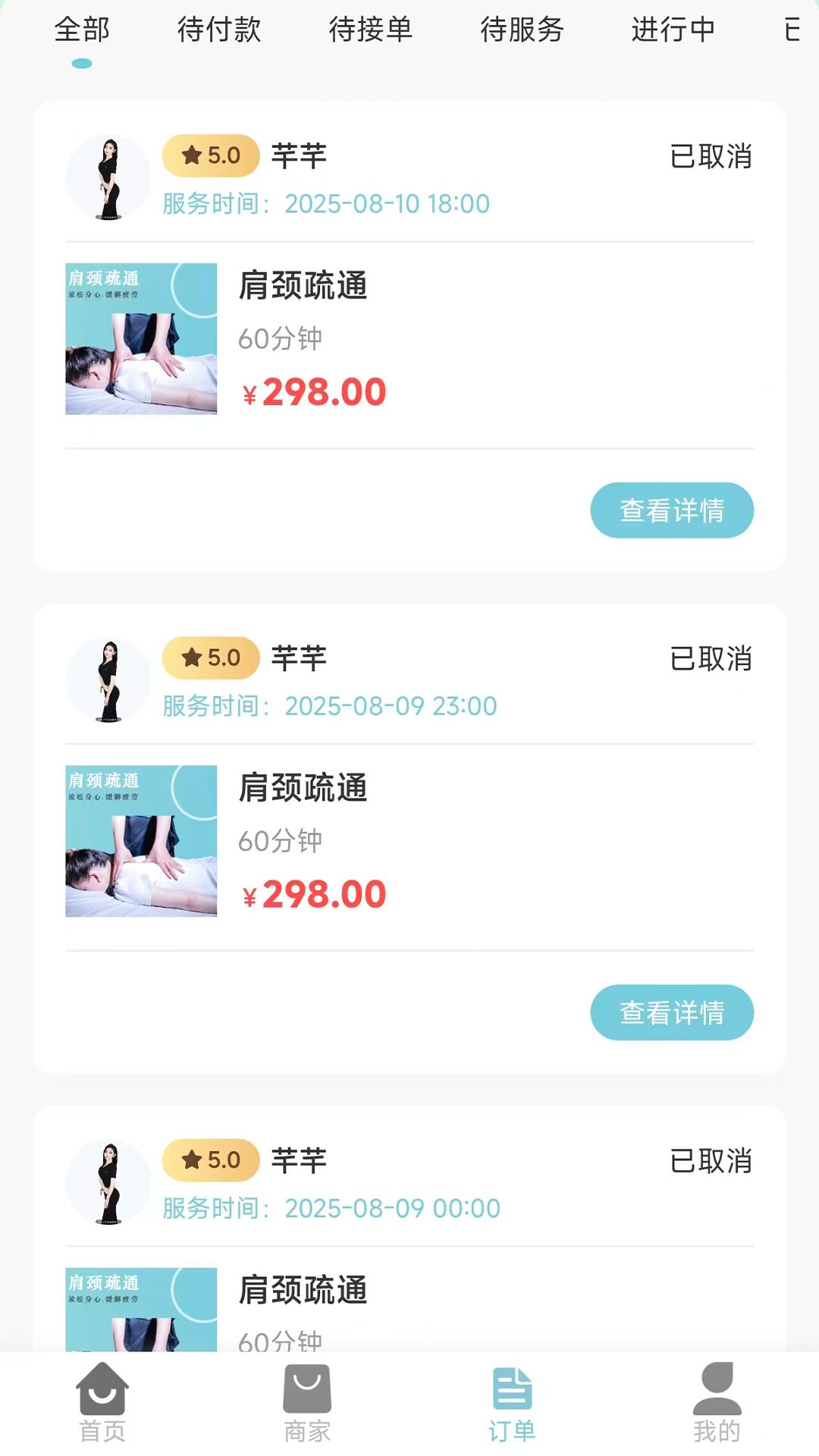Screen dimensions: 819x1456
Task: Tap service time 2025-08-09 23:00
Action: (x=391, y=705)
